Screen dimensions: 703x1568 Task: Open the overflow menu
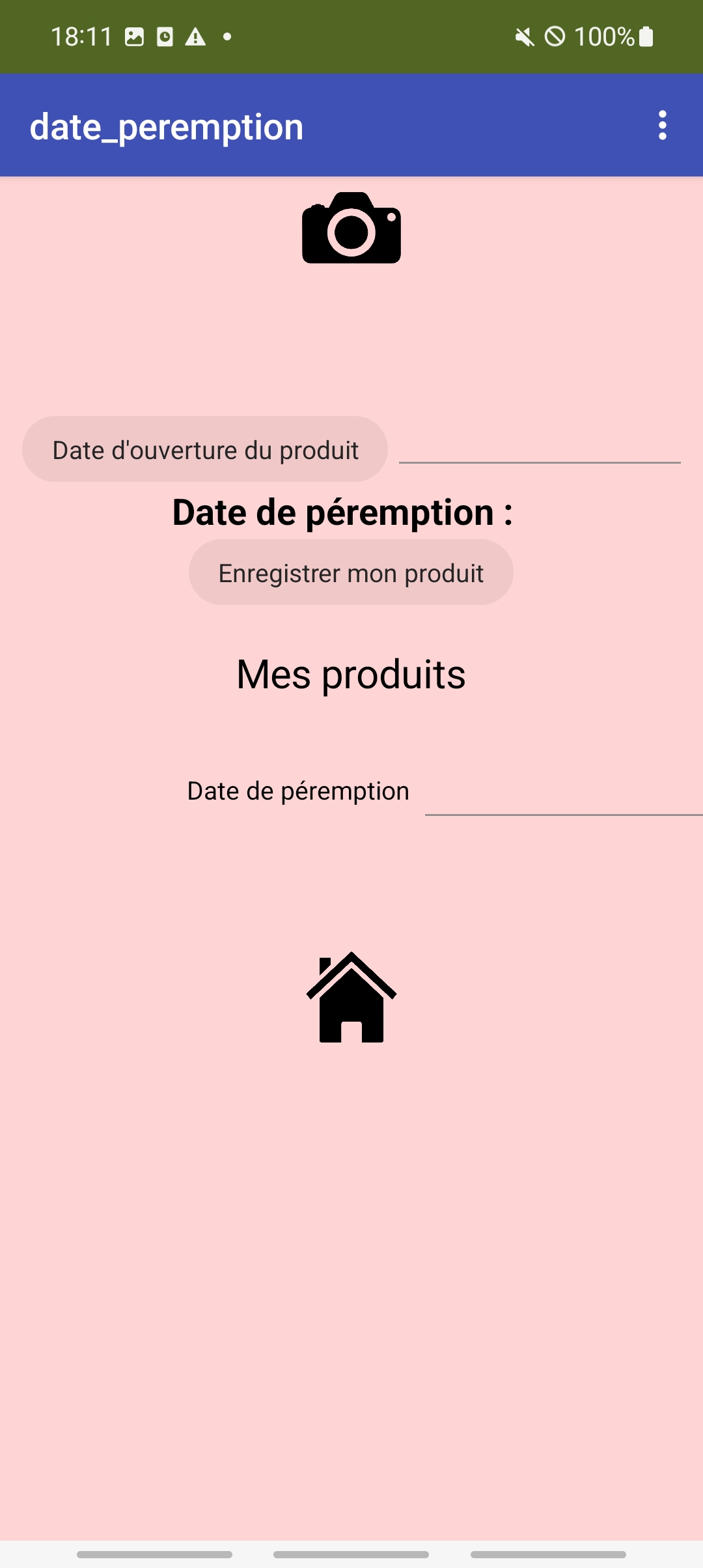tap(662, 125)
